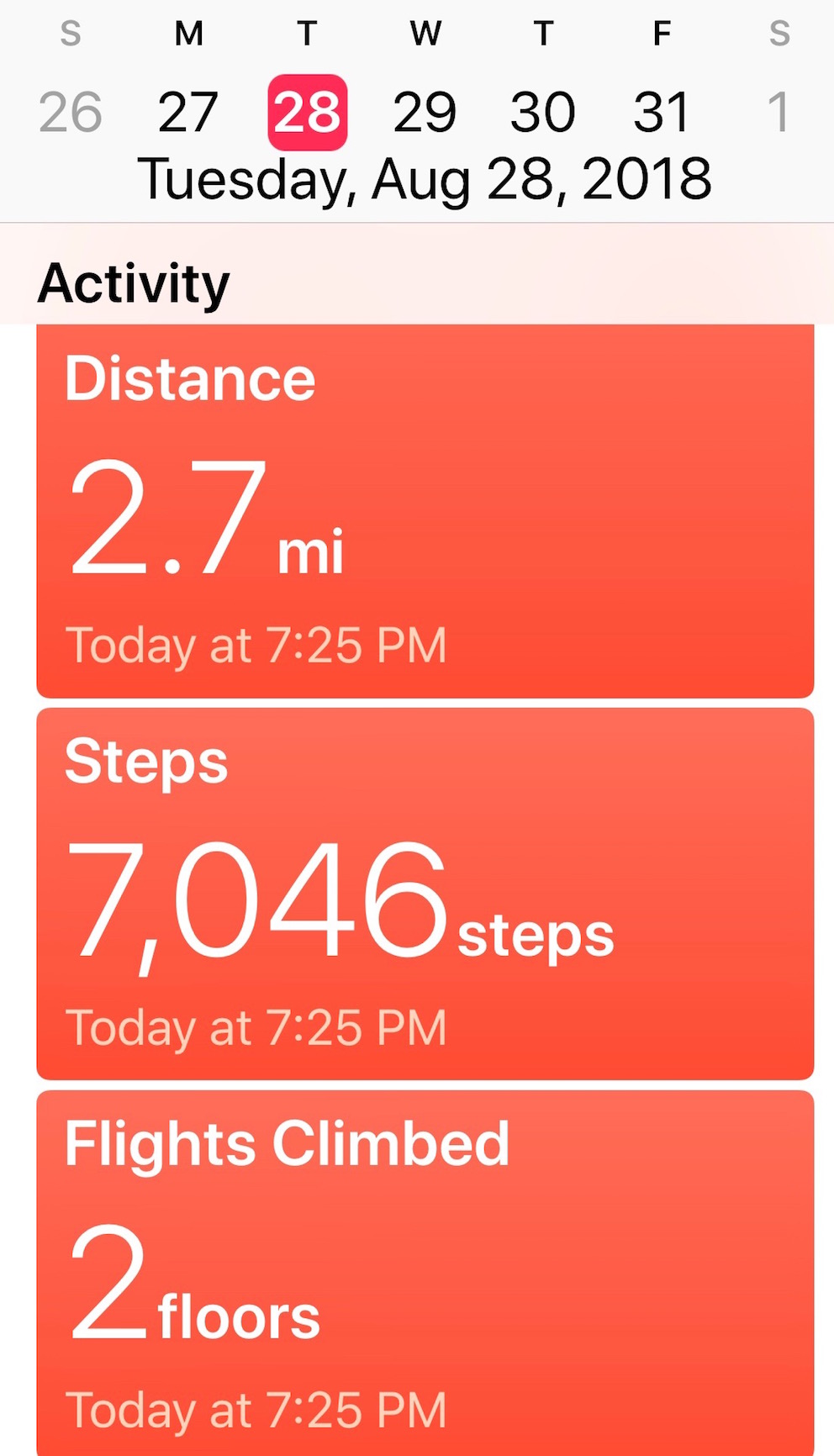Open the Distance card
The height and width of the screenshot is (1456, 834).
point(425,511)
